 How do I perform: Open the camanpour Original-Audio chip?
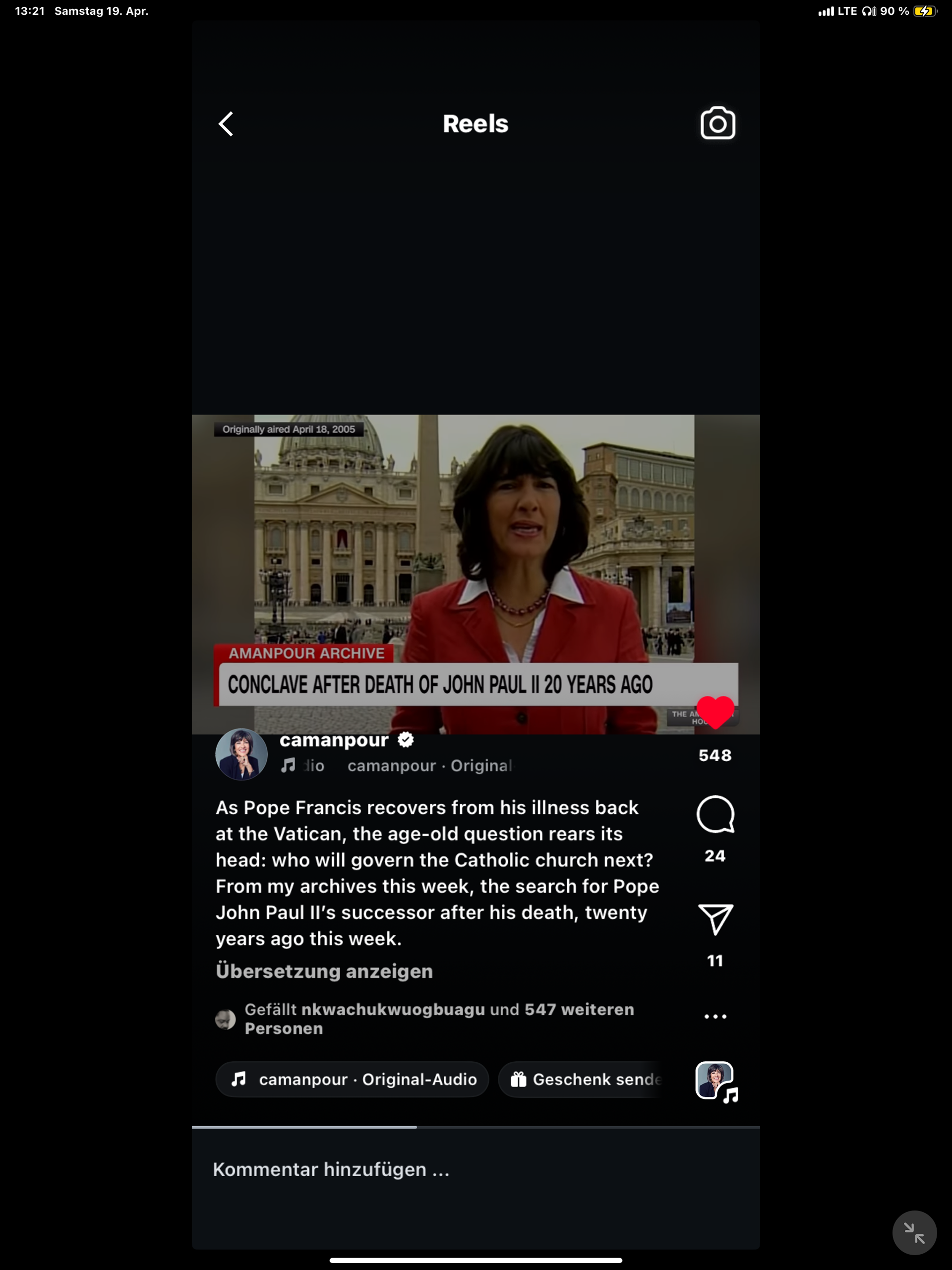352,1080
